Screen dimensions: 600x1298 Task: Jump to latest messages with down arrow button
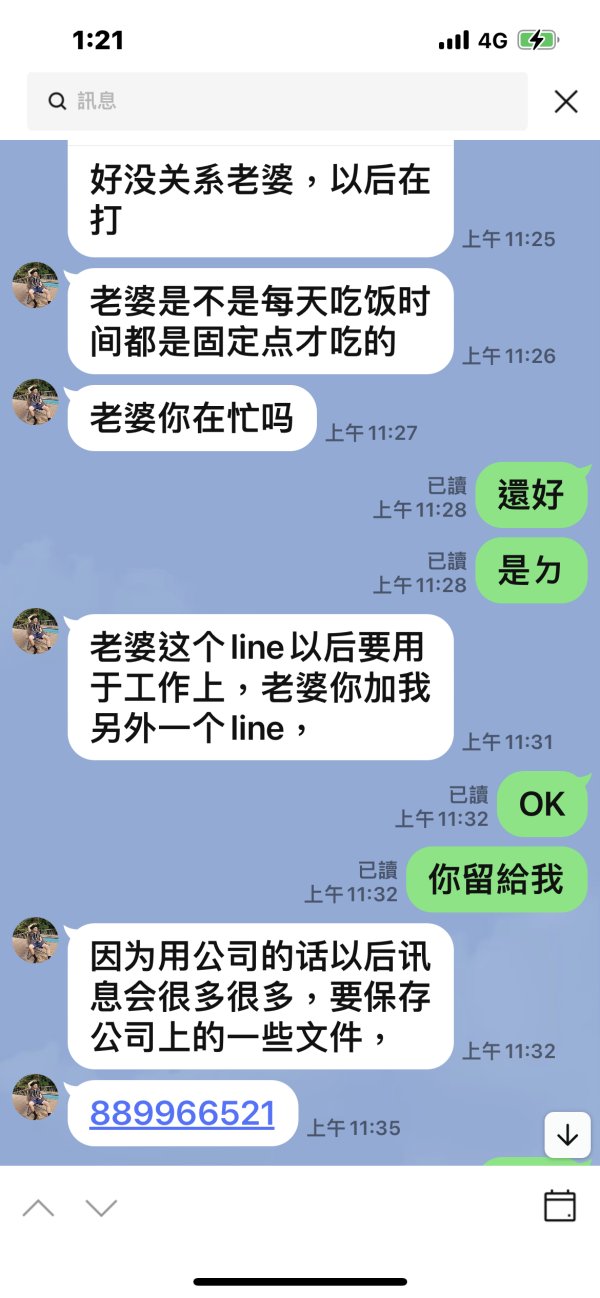(567, 1135)
